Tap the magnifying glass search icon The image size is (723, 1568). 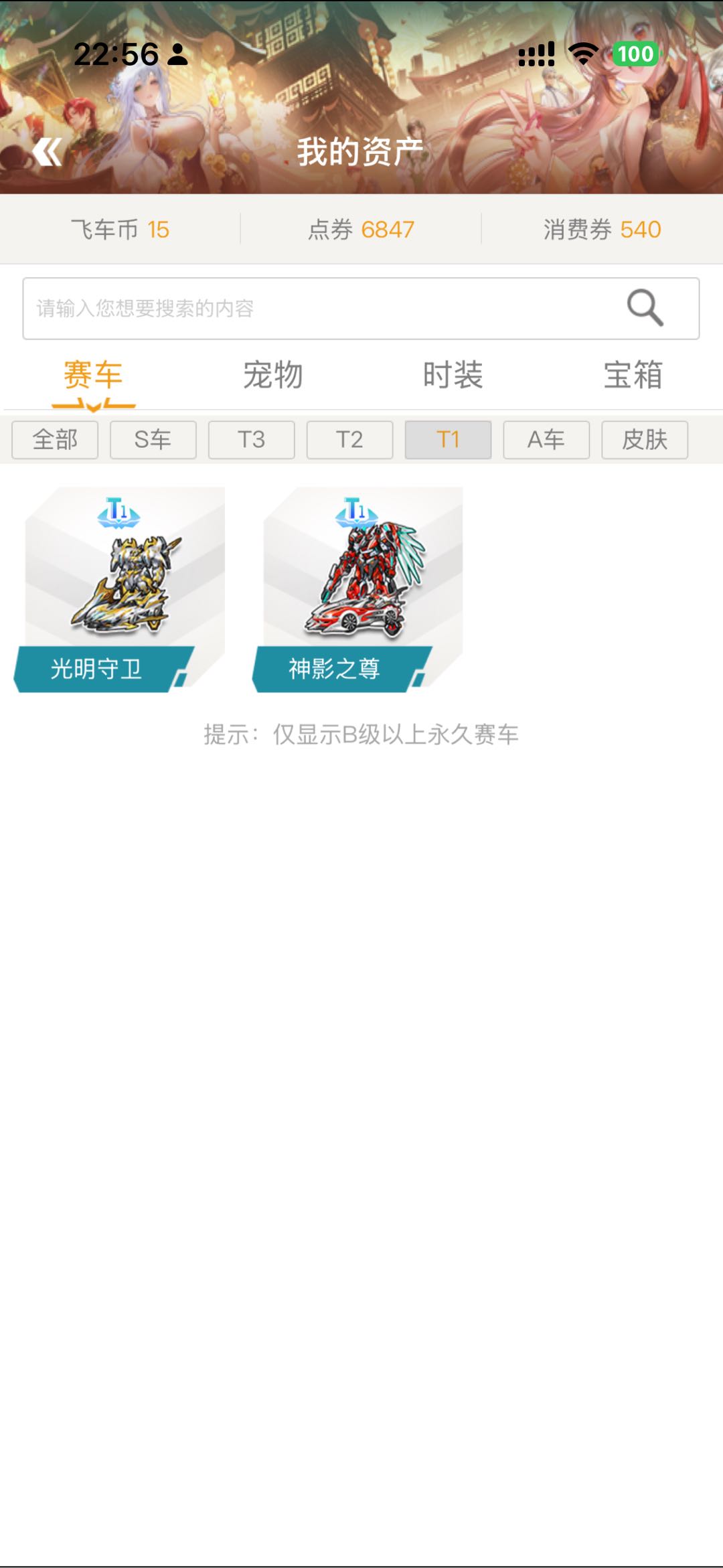point(645,308)
